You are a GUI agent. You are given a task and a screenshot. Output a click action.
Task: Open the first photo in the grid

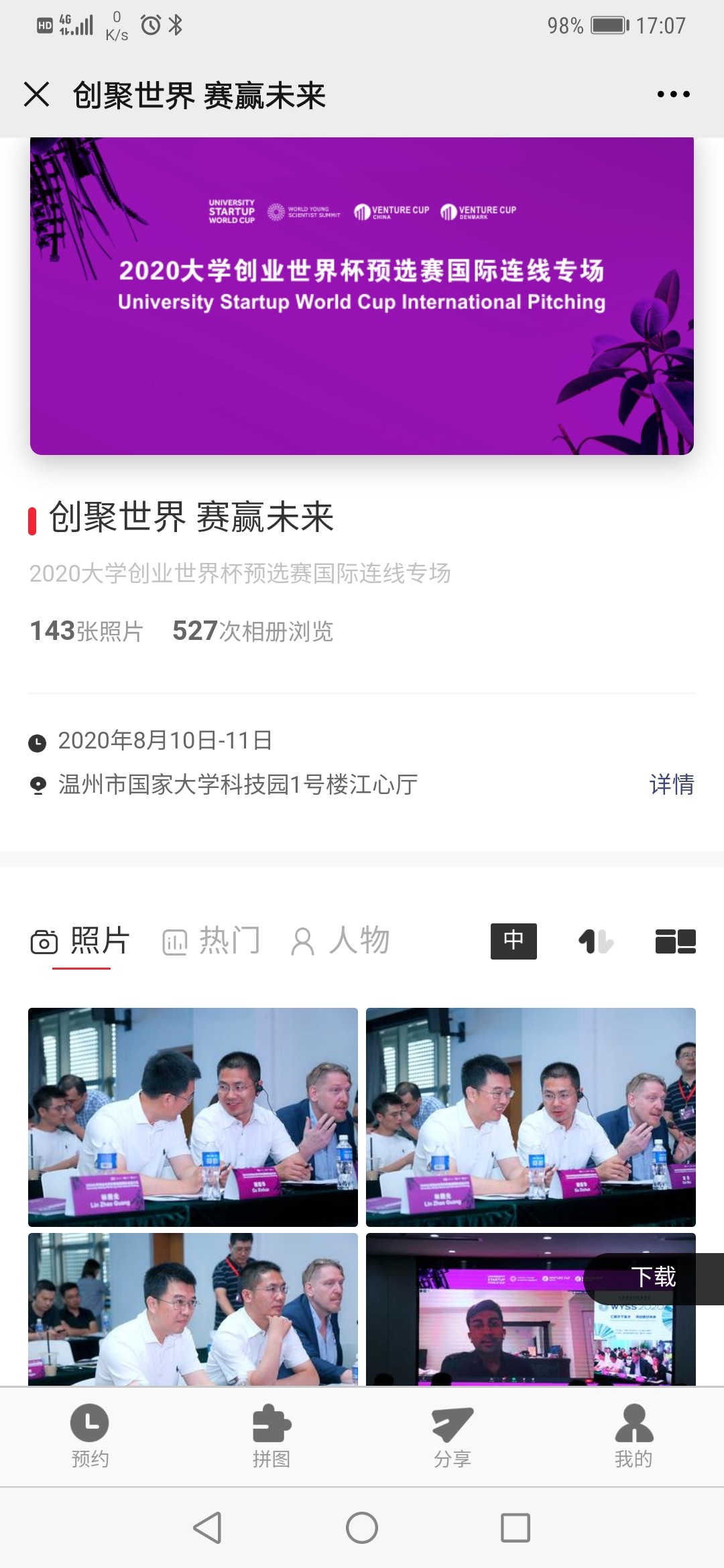click(x=193, y=1117)
